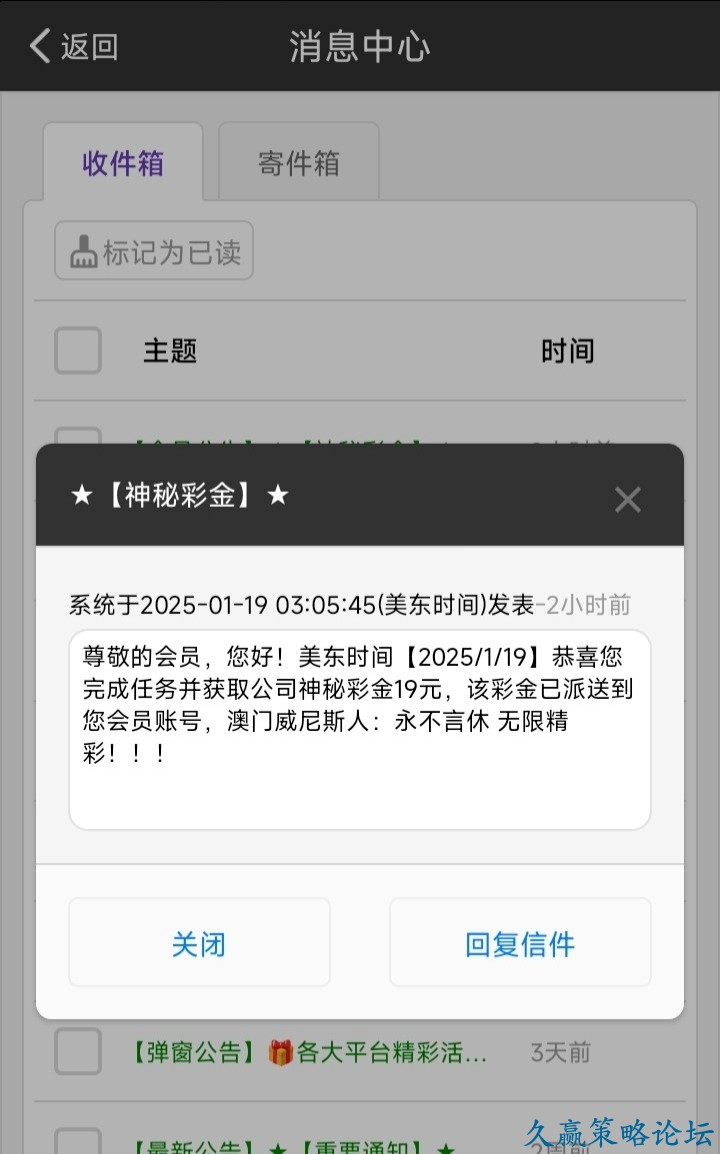Select the 收件箱 tab
Viewport: 720px width, 1154px height.
click(x=123, y=163)
